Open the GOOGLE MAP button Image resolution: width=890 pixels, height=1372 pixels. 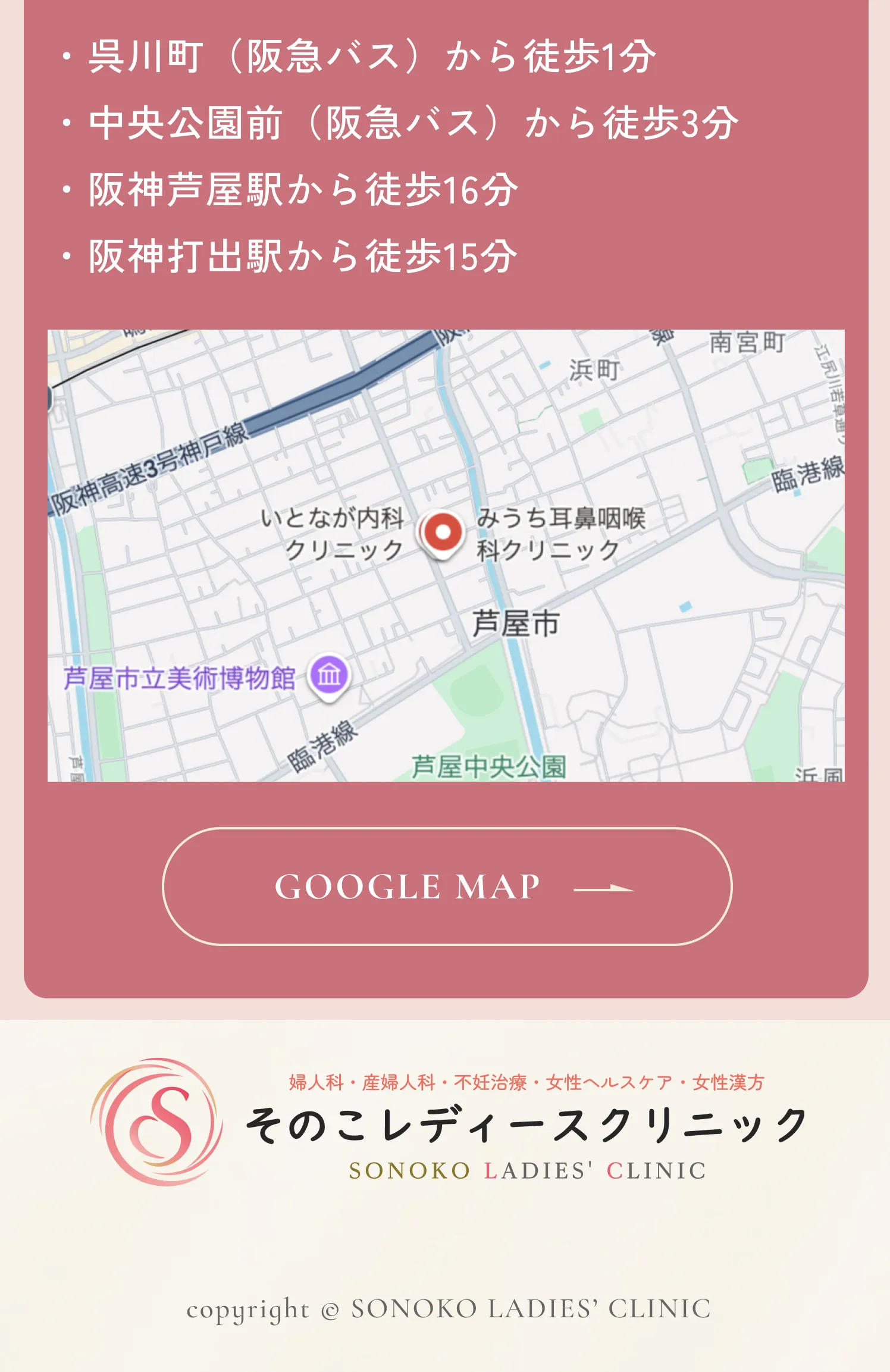447,886
